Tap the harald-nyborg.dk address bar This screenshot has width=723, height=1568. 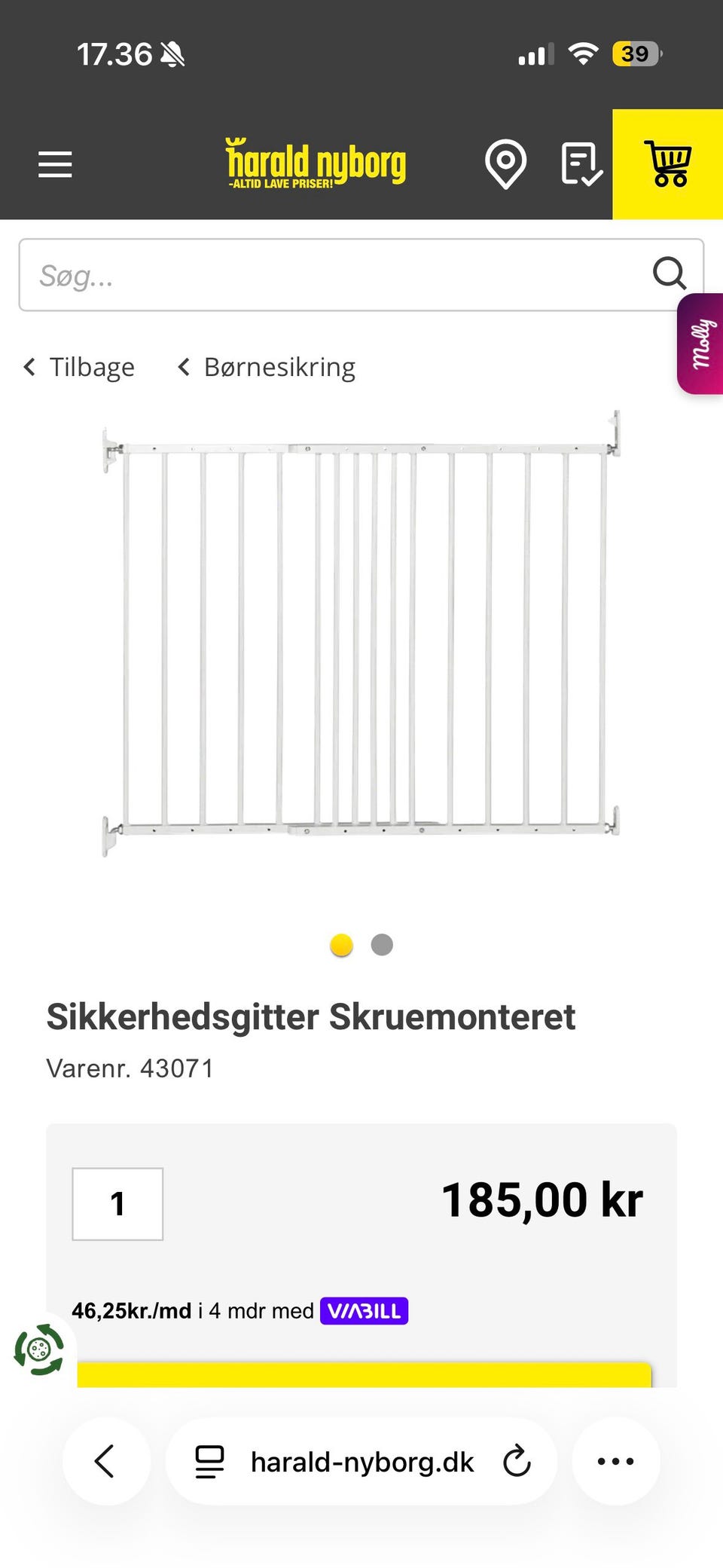pyautogui.click(x=361, y=1462)
